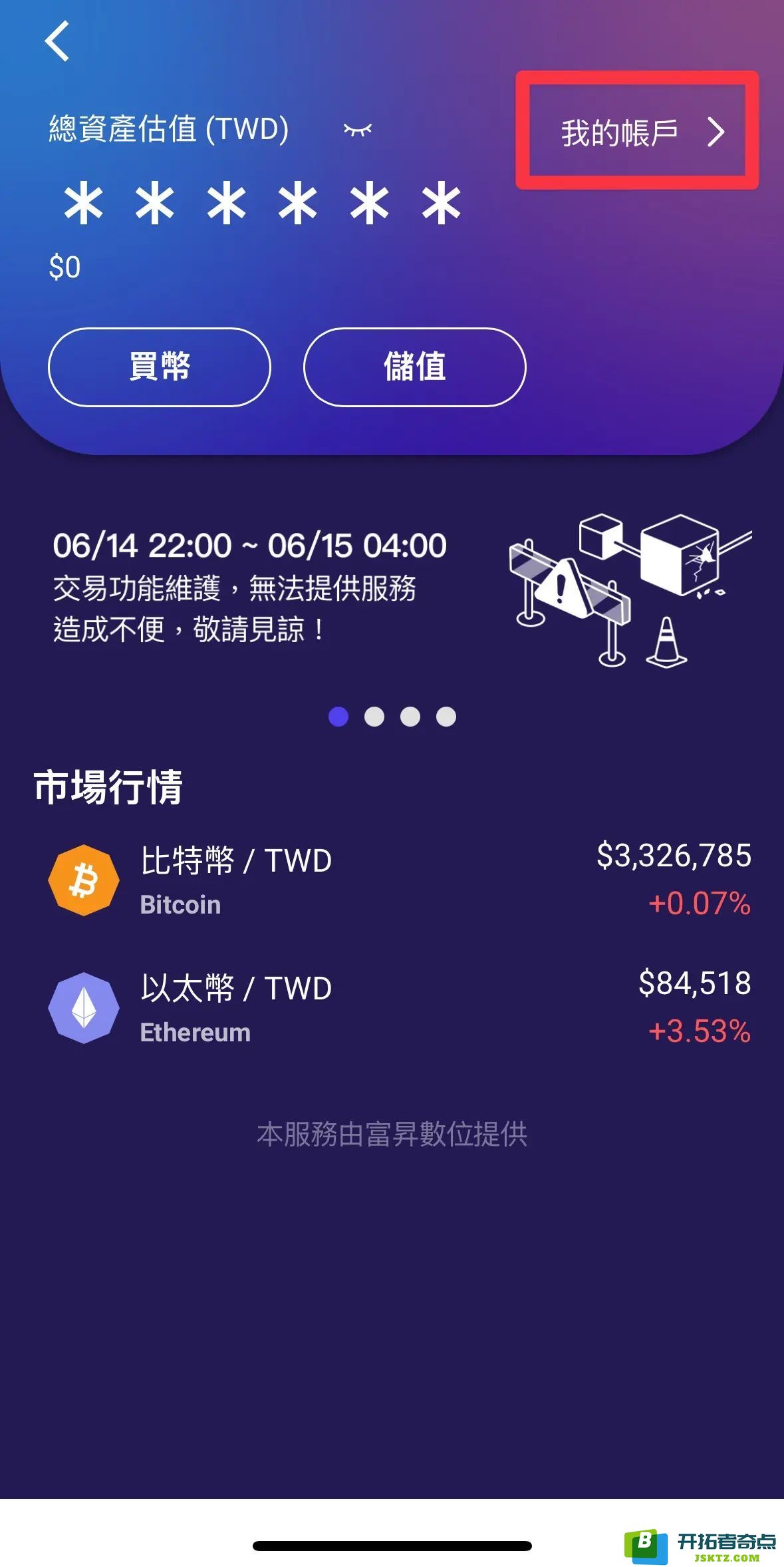Jump to the second banner page dot

click(374, 717)
